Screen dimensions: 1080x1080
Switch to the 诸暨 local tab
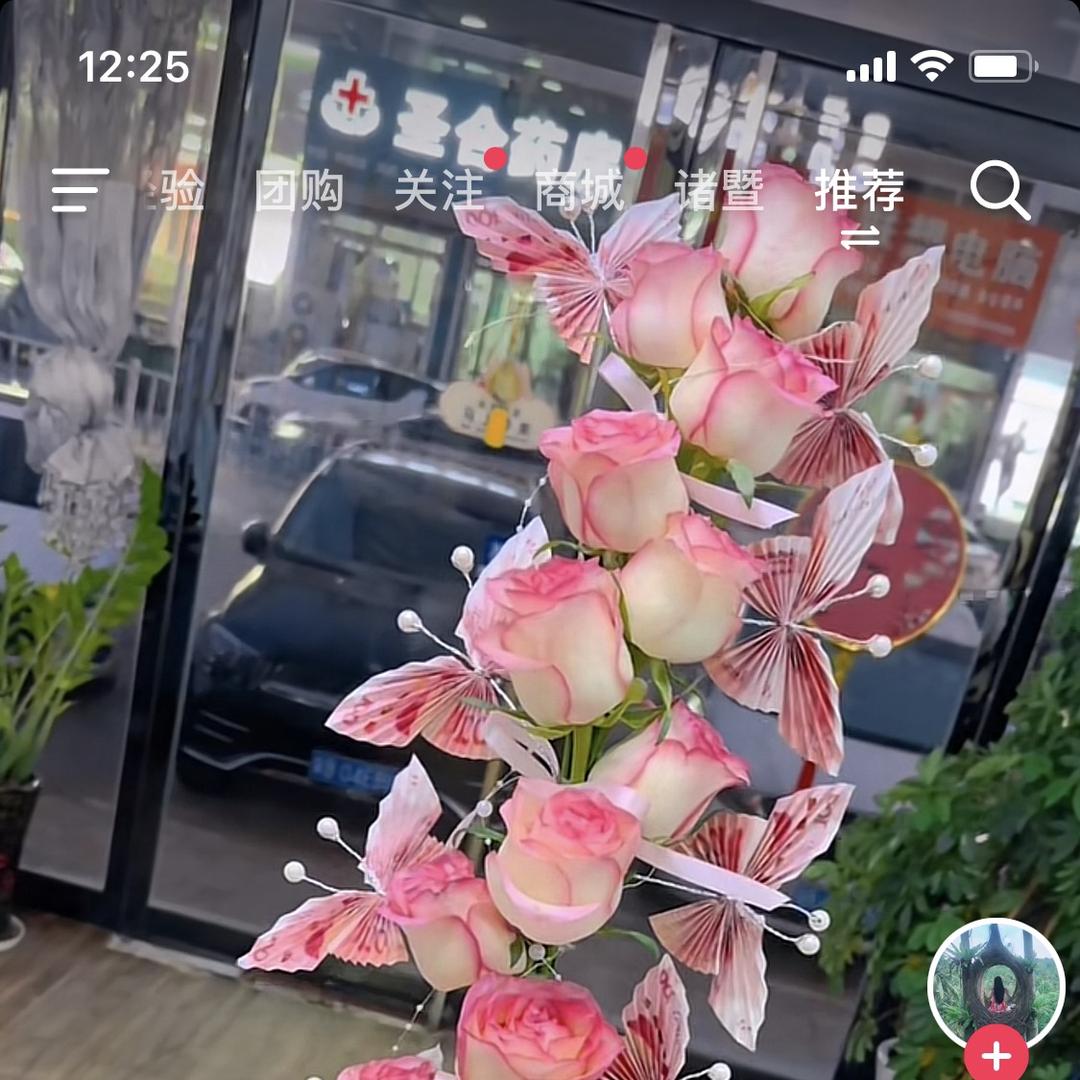click(719, 190)
